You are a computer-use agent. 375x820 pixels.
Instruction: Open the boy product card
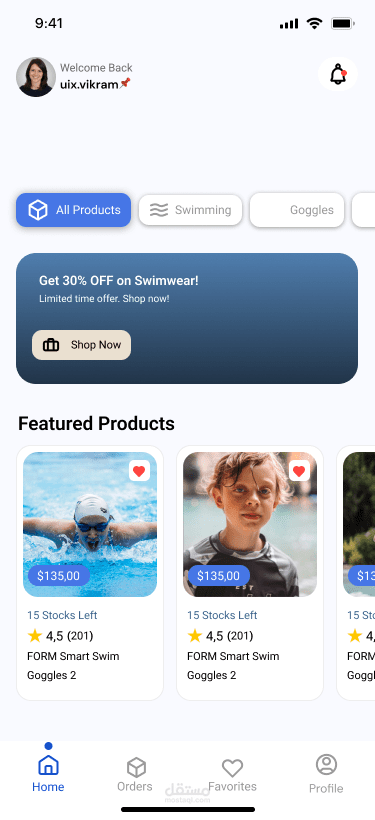coord(250,573)
